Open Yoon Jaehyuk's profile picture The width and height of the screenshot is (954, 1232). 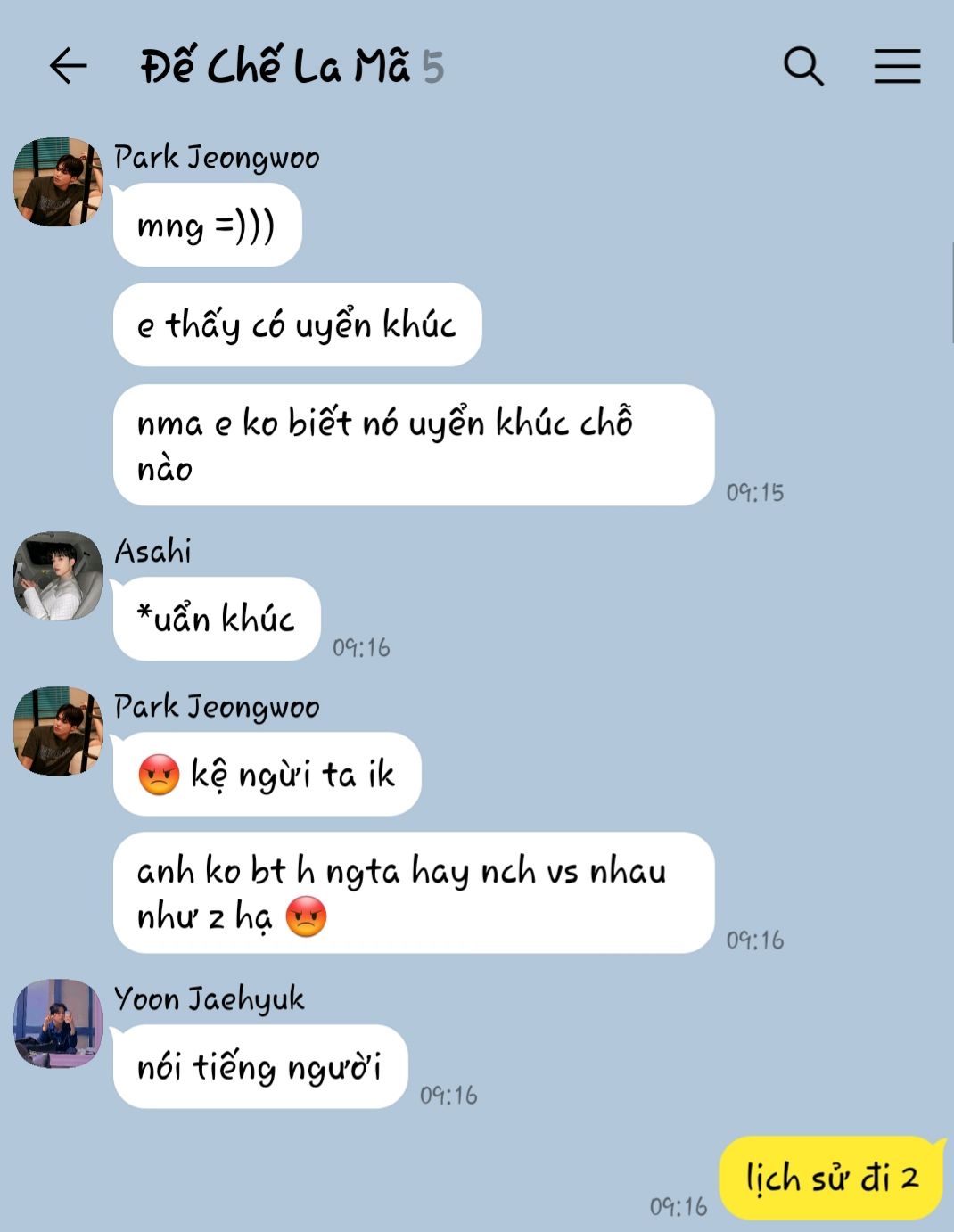(x=58, y=1023)
